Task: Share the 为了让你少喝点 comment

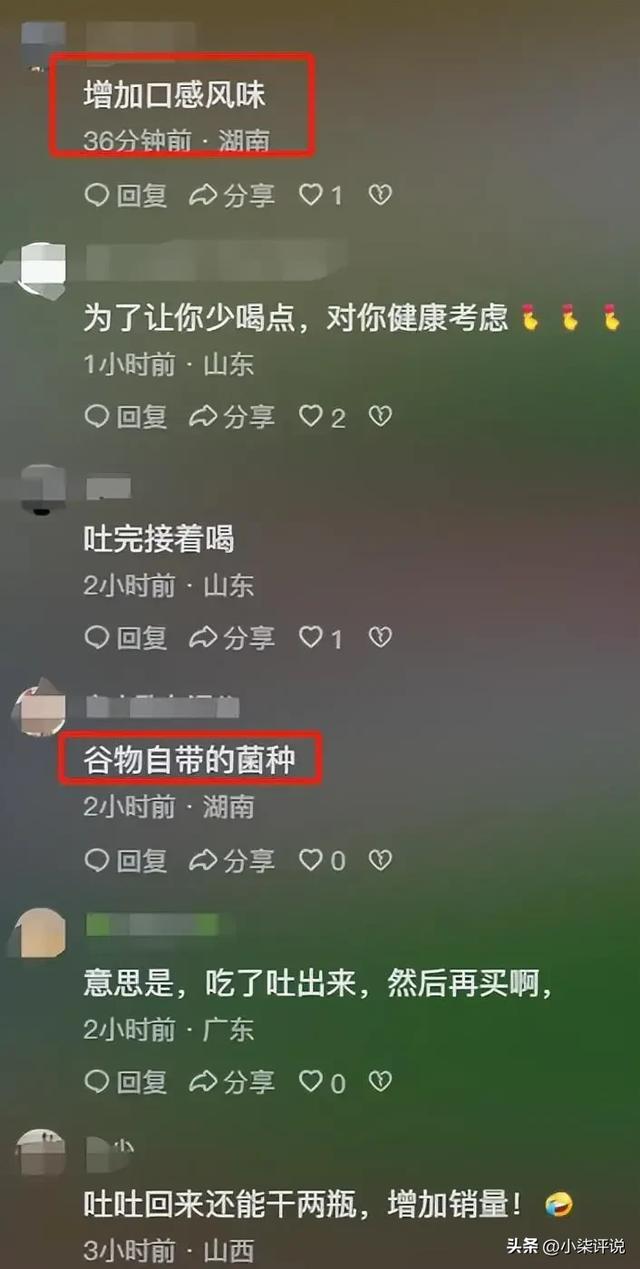Action: tap(232, 416)
